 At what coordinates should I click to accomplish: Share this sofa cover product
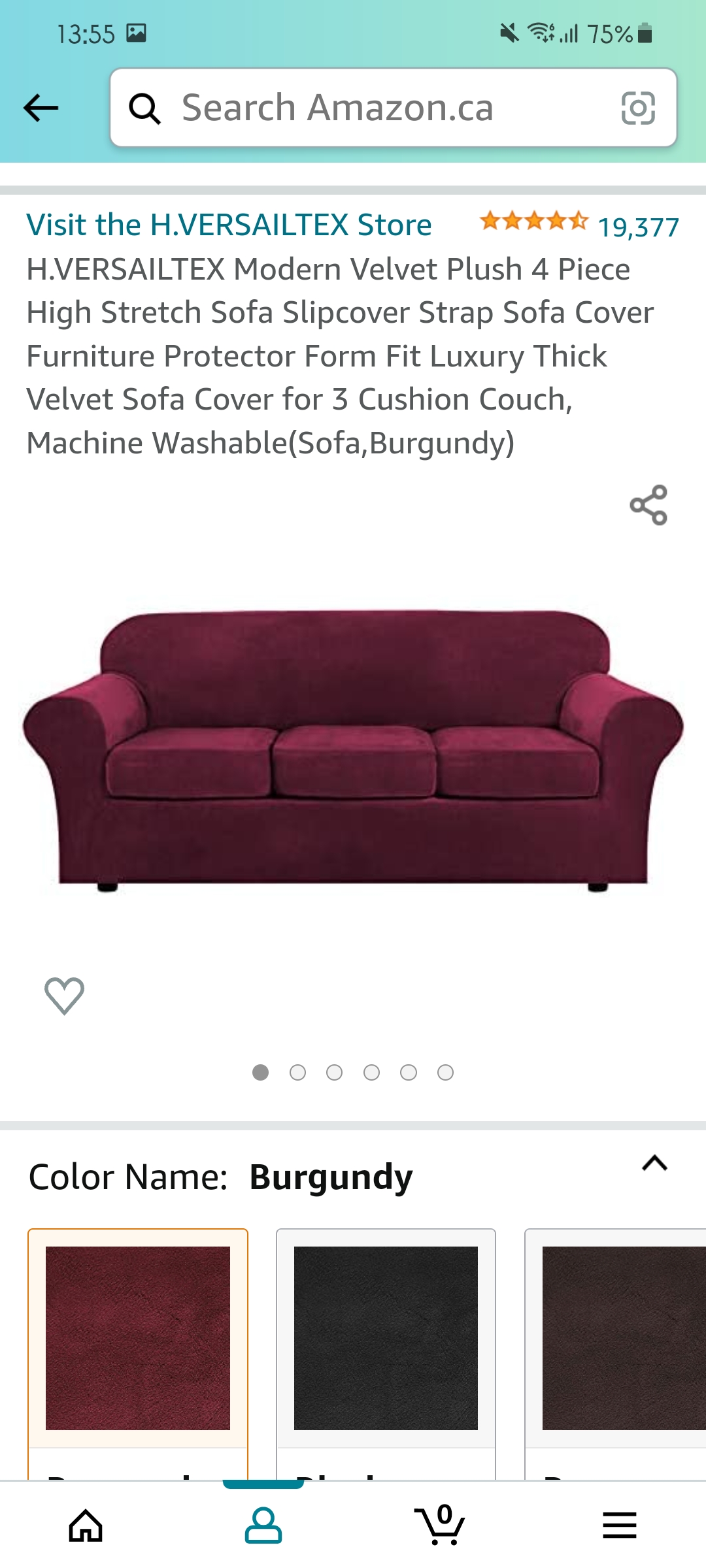click(648, 505)
